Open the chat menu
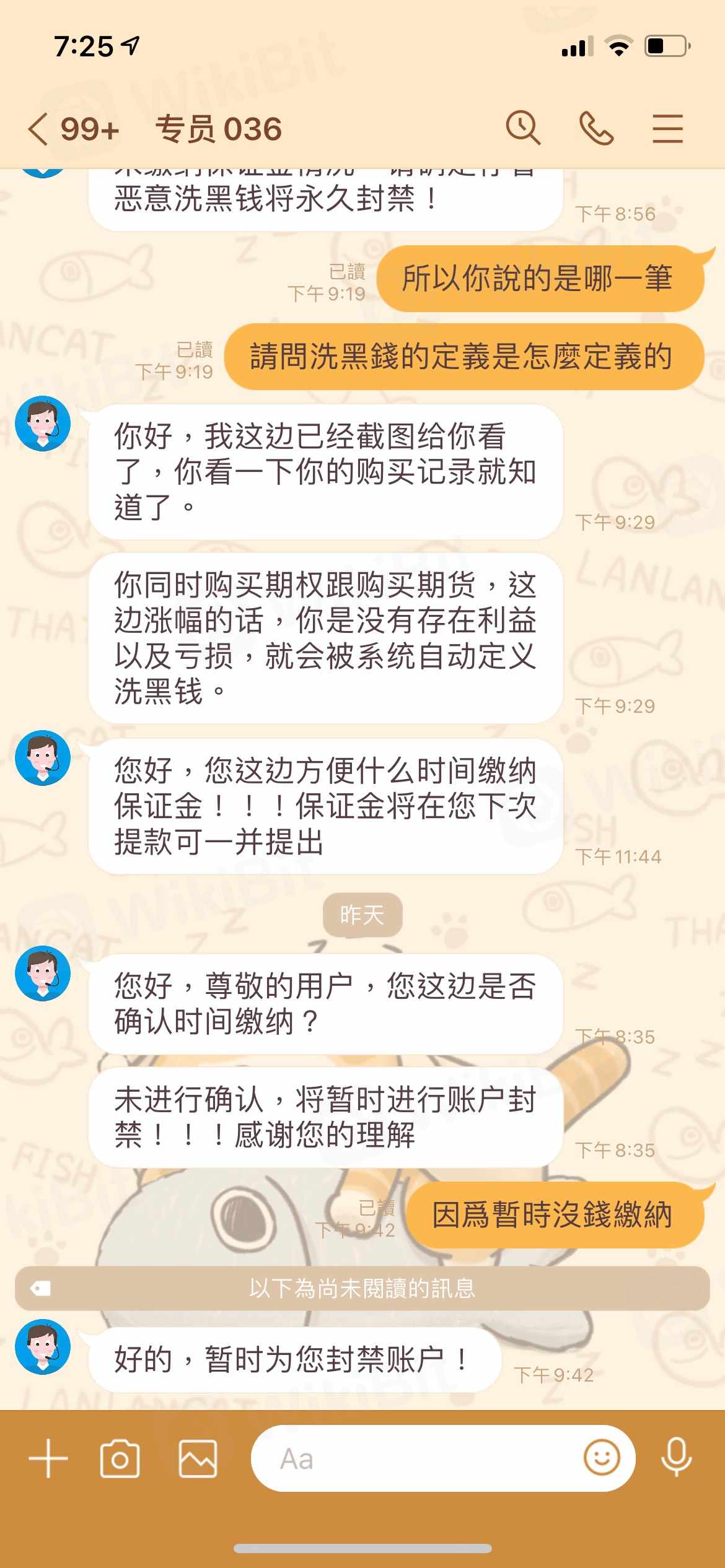The height and width of the screenshot is (1568, 725). (x=667, y=129)
